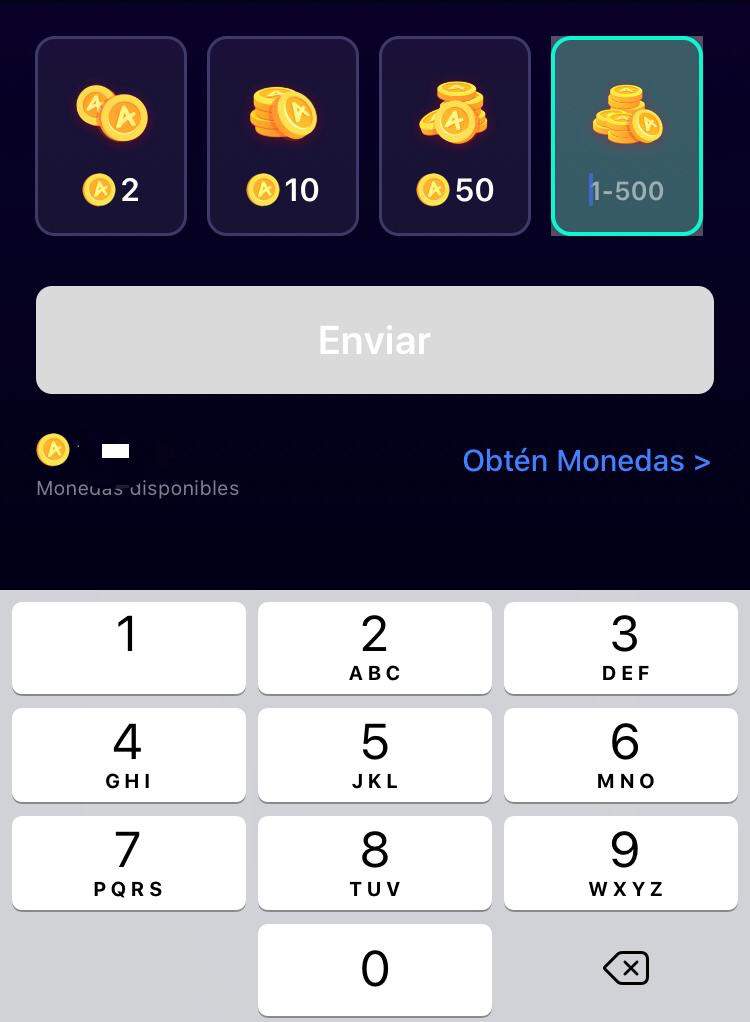This screenshot has width=750, height=1022.
Task: Hit the 9 key on the keypad
Action: click(x=621, y=862)
